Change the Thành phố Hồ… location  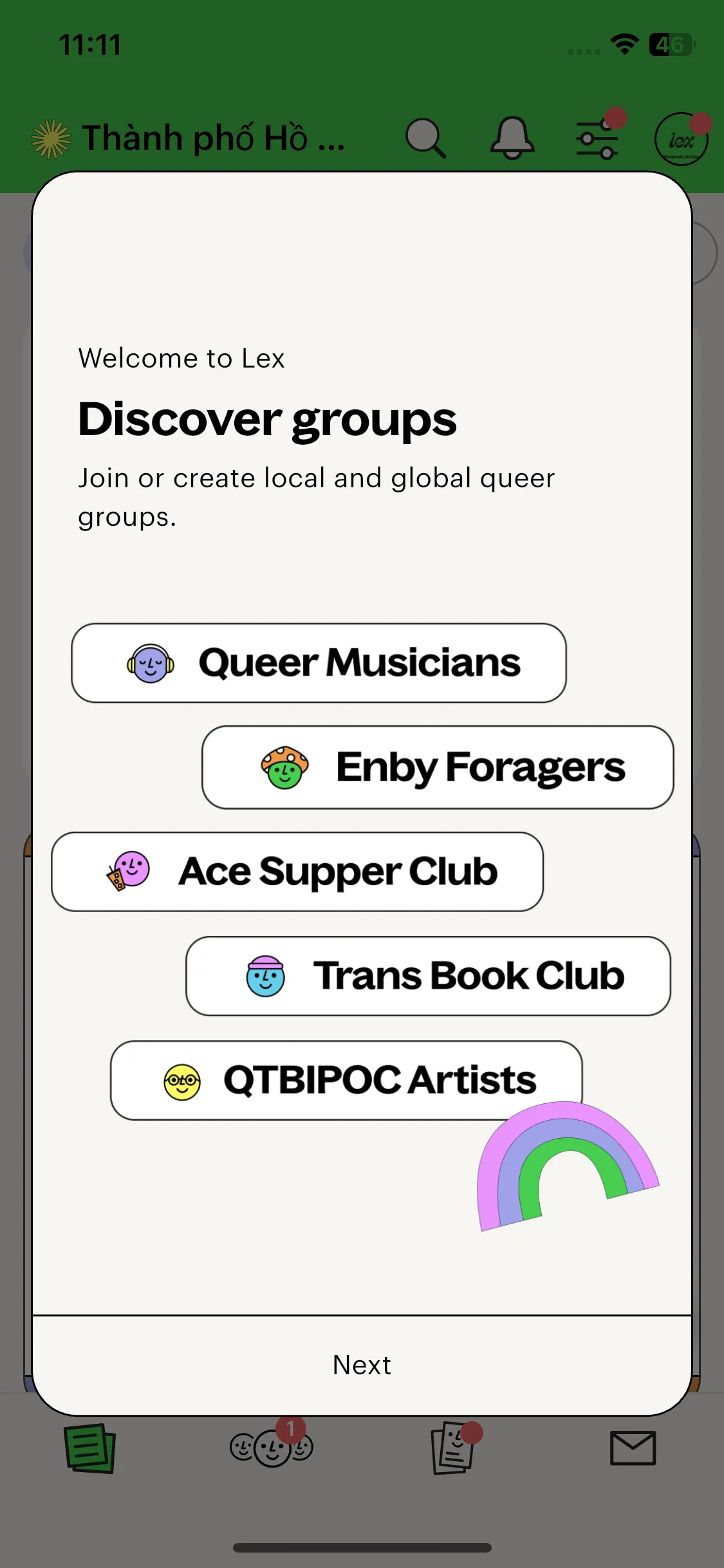193,138
